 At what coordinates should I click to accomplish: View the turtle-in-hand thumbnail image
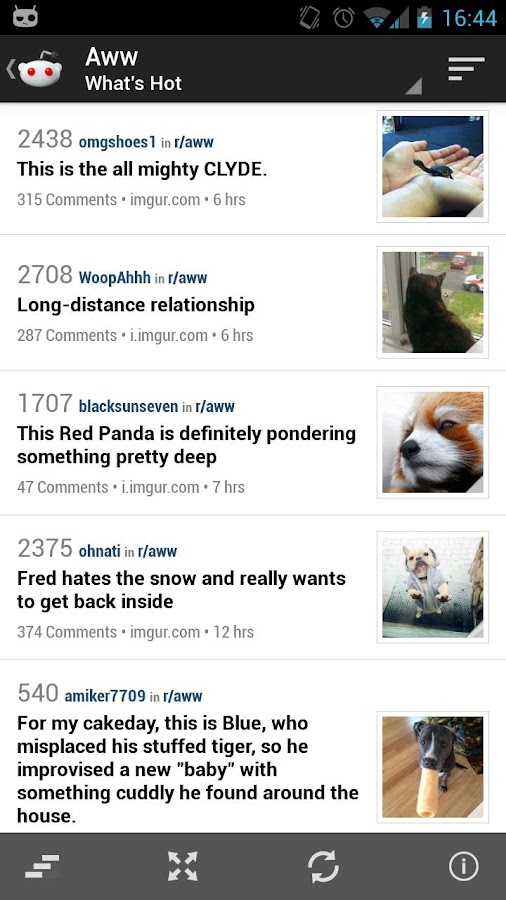click(x=433, y=166)
